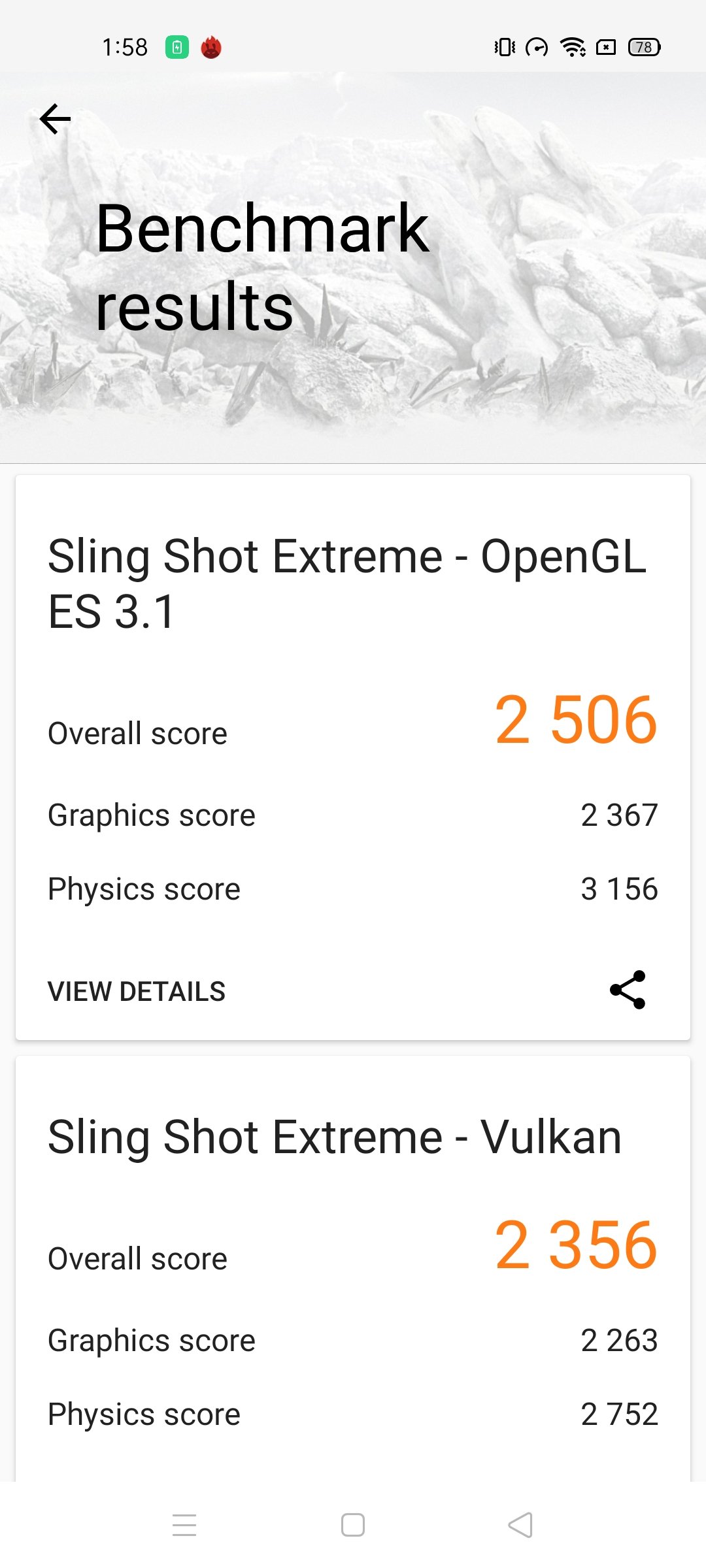
Task: Go back using the top arrow
Action: [55, 119]
